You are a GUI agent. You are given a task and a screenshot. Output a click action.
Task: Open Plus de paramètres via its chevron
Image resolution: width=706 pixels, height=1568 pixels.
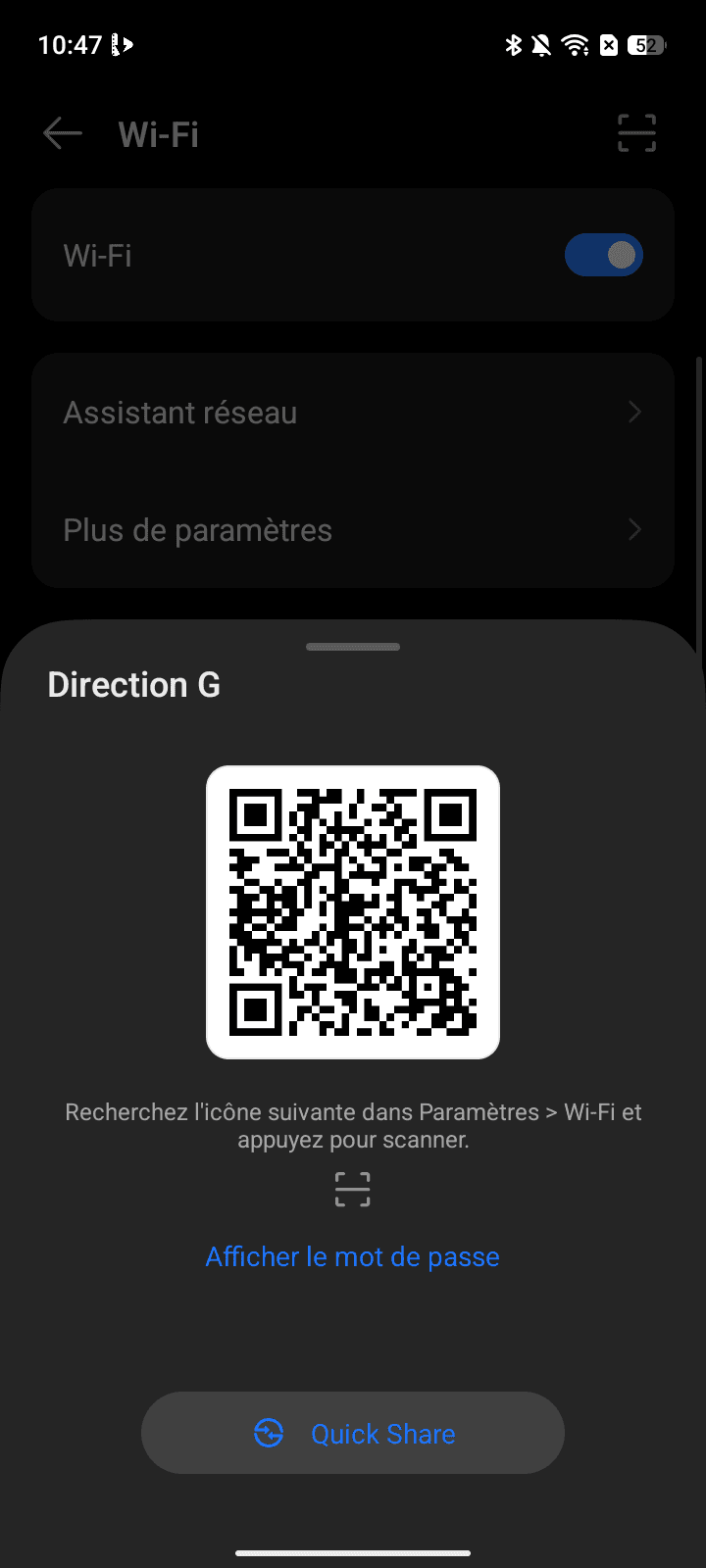coord(633,529)
